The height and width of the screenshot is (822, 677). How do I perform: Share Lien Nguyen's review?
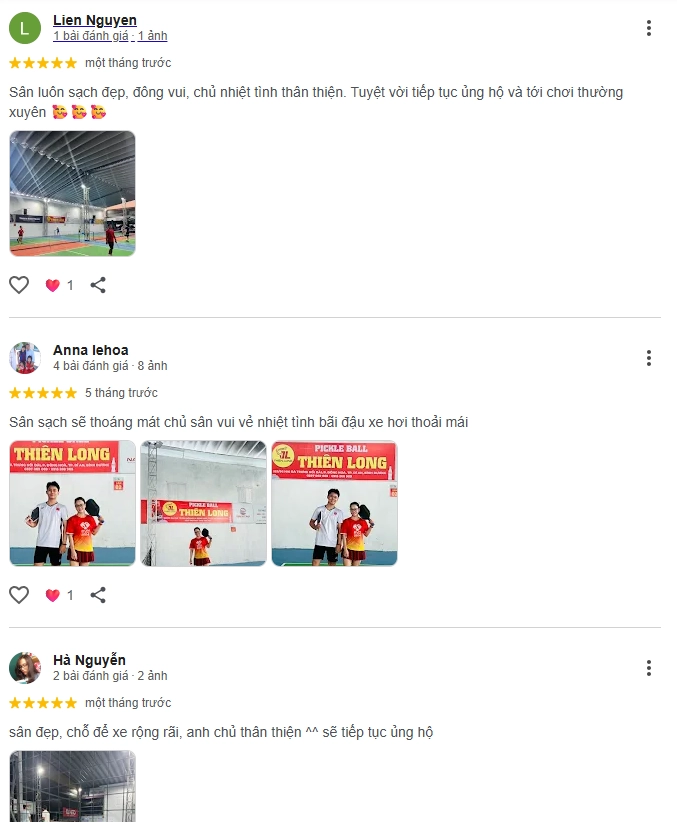(98, 285)
